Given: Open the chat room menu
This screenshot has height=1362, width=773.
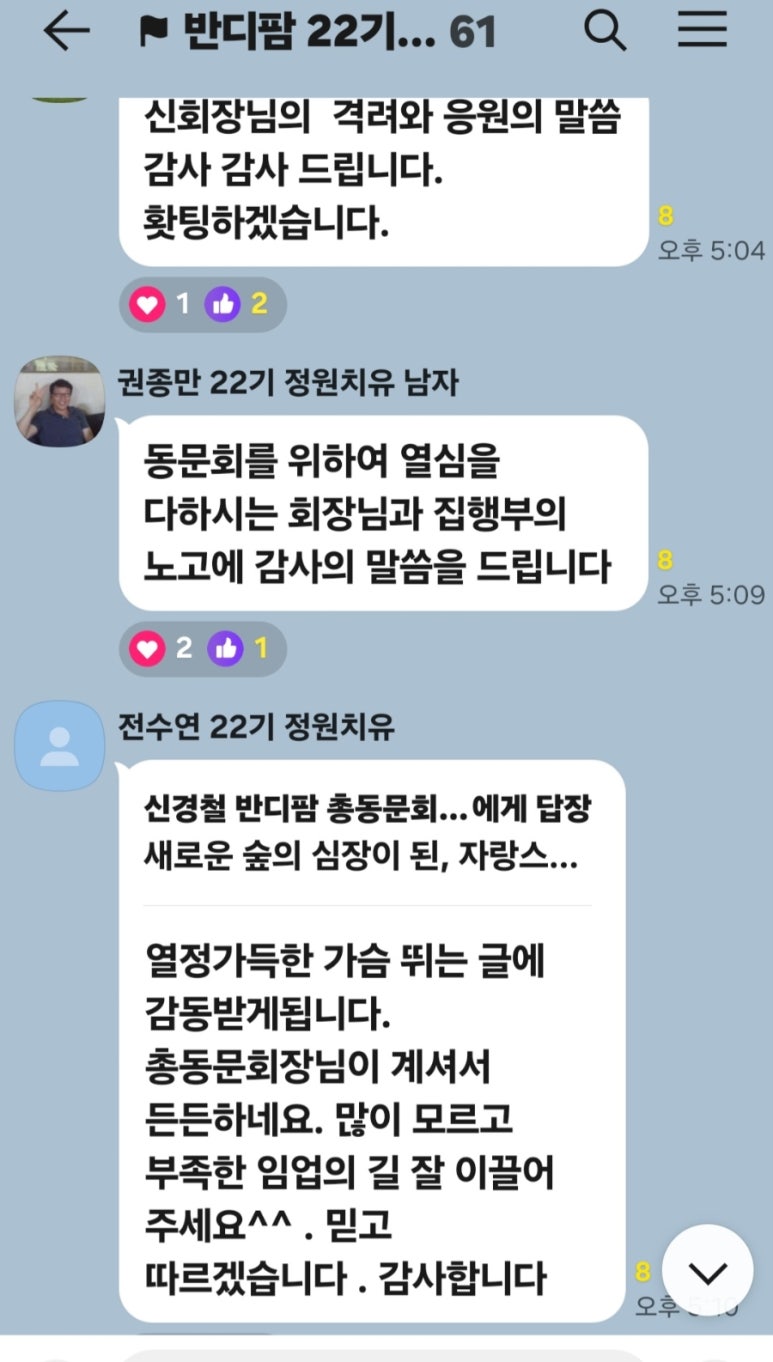Looking at the screenshot, I should click(702, 33).
